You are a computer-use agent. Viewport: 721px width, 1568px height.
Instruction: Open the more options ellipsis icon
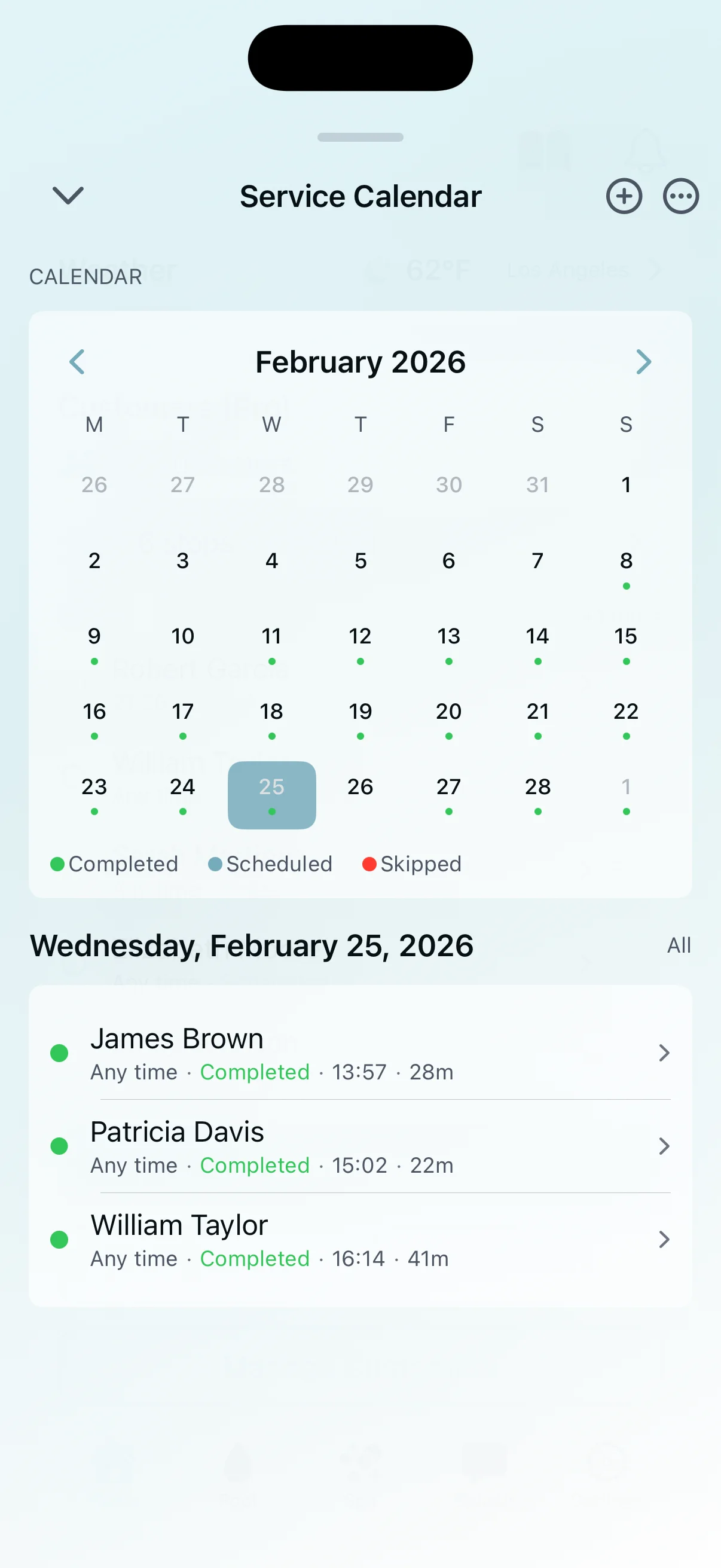click(680, 196)
